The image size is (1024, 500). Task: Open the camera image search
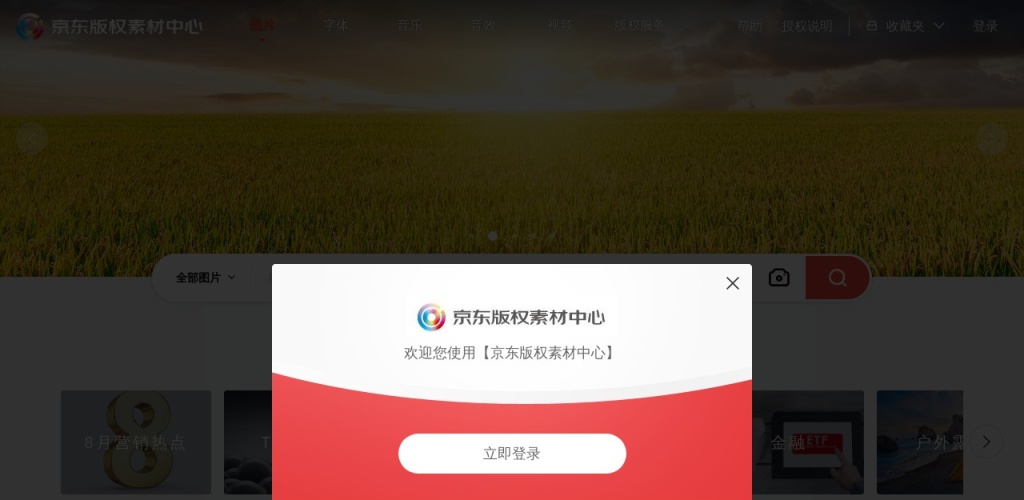779,277
